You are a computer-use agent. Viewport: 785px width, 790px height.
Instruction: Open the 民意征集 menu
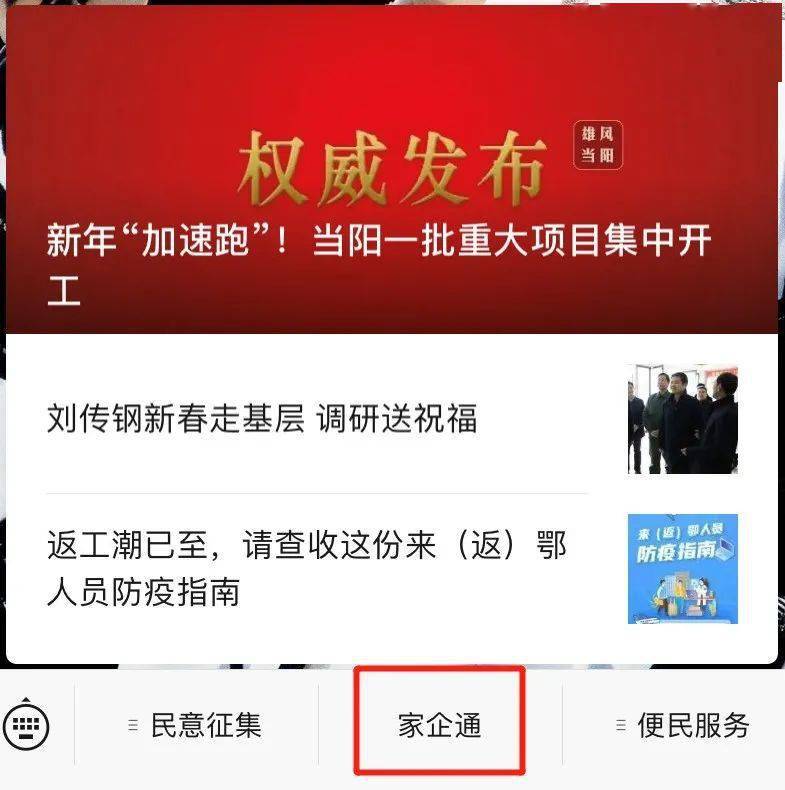click(197, 726)
